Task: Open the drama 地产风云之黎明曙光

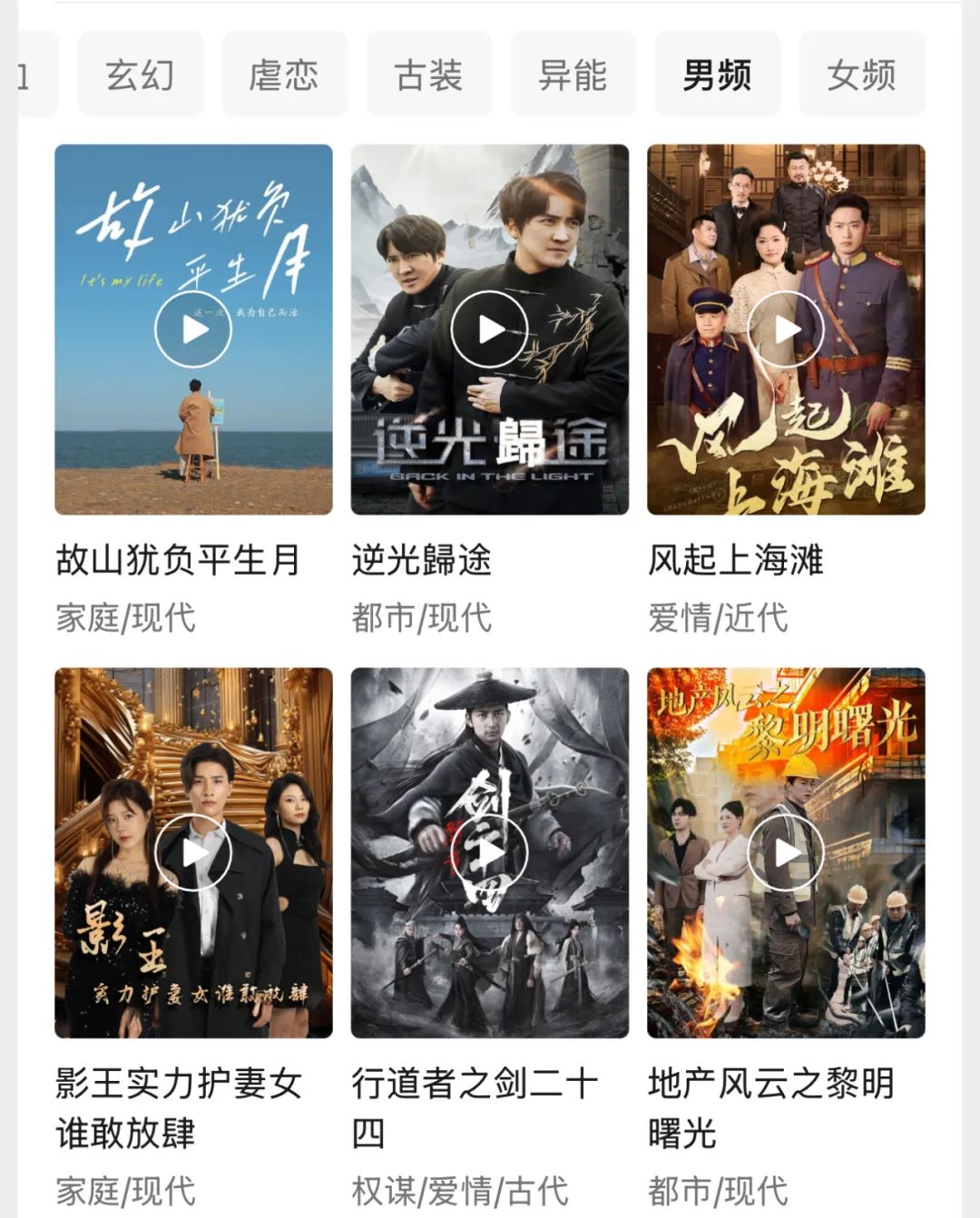Action: [x=786, y=853]
